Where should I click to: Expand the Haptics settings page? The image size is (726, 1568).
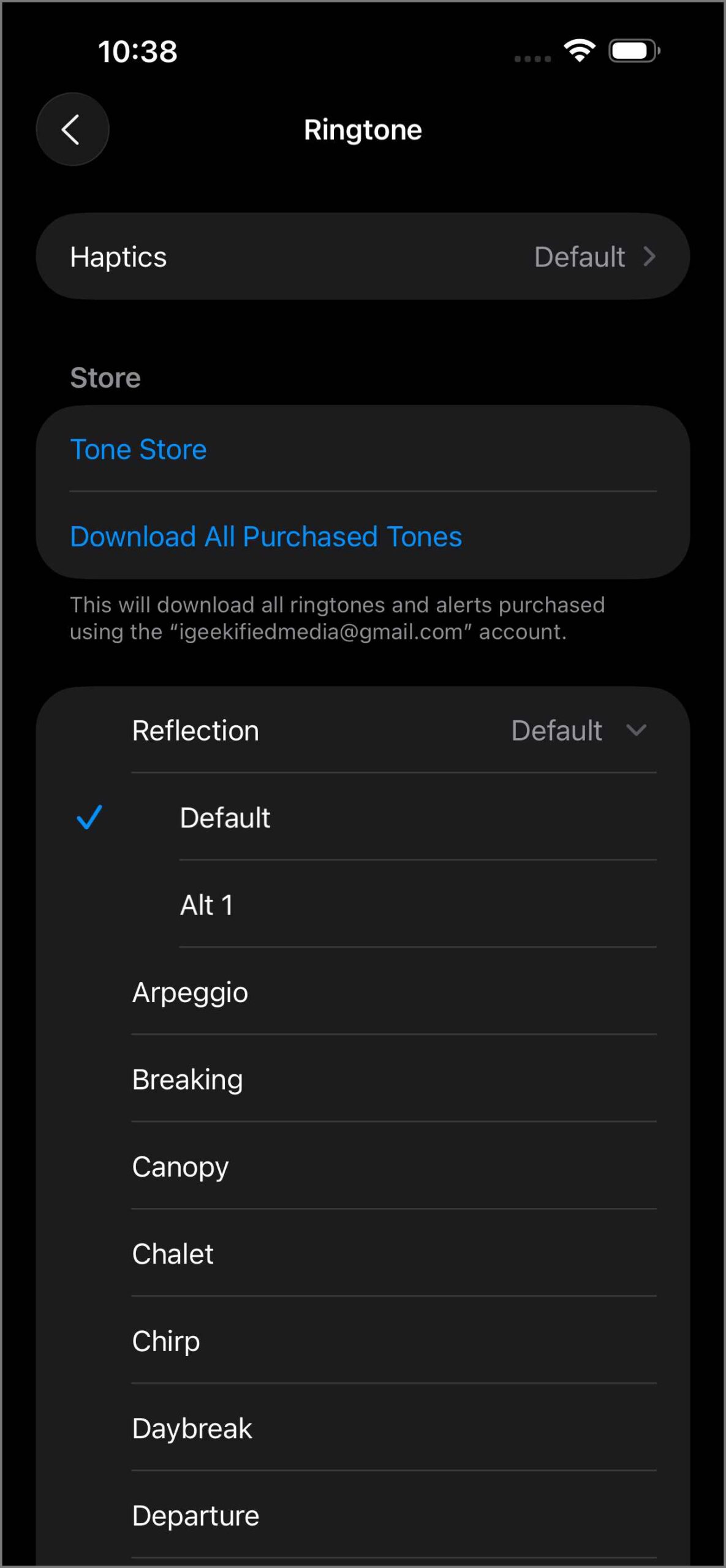coord(363,257)
